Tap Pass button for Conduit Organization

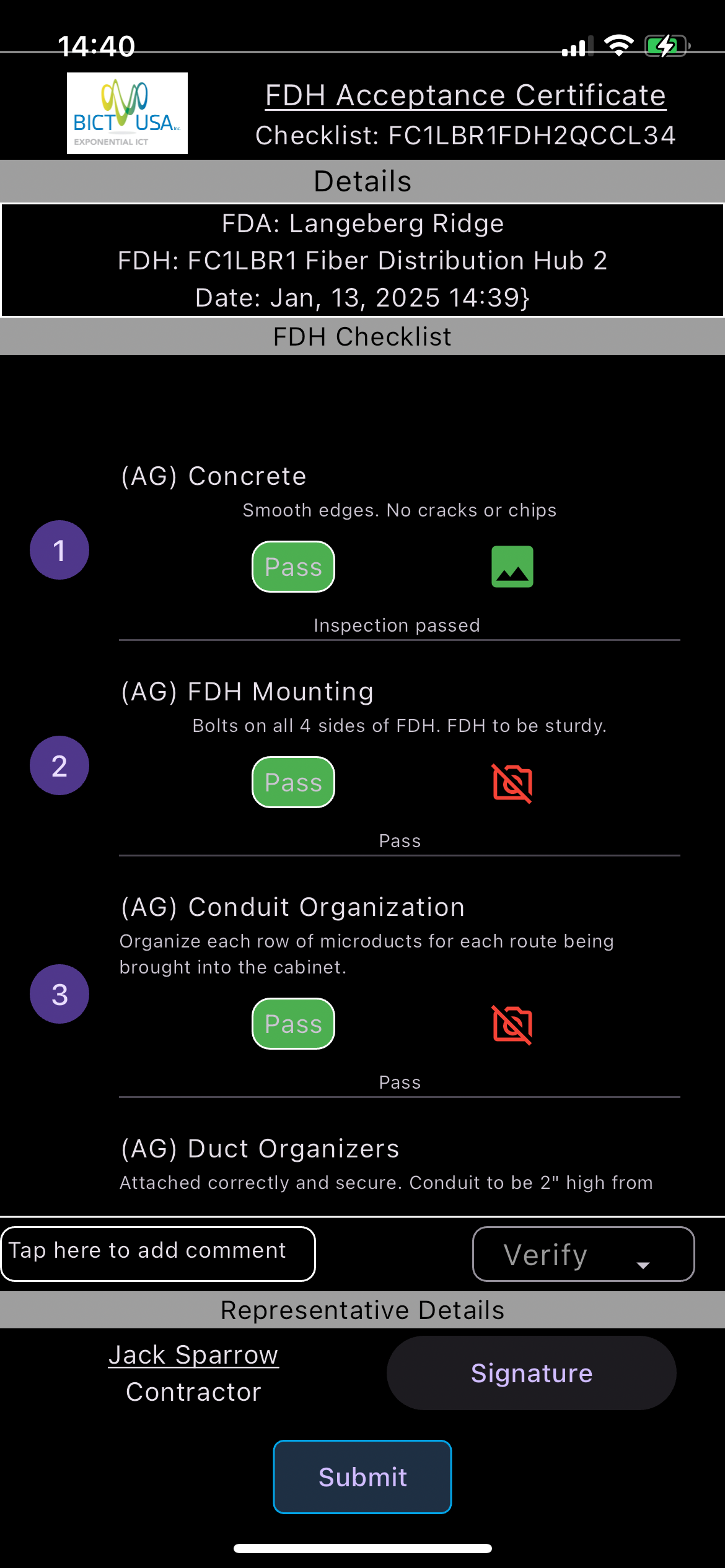293,1024
